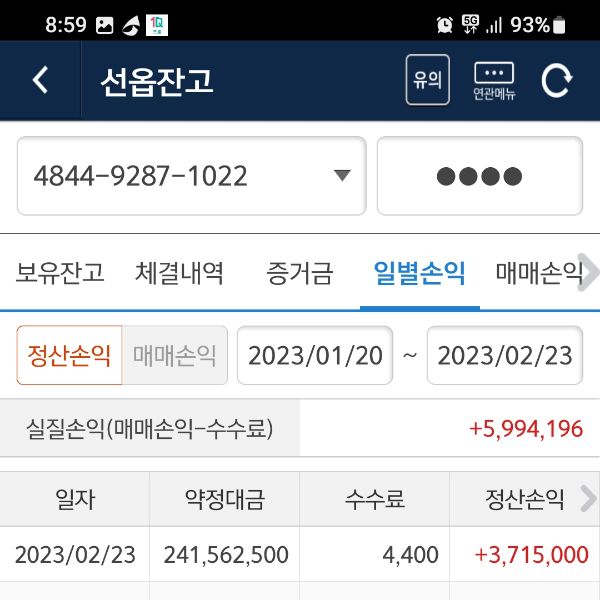This screenshot has width=600, height=600.
Task: Open the 연관메뉴 related menu
Action: pyautogui.click(x=494, y=80)
